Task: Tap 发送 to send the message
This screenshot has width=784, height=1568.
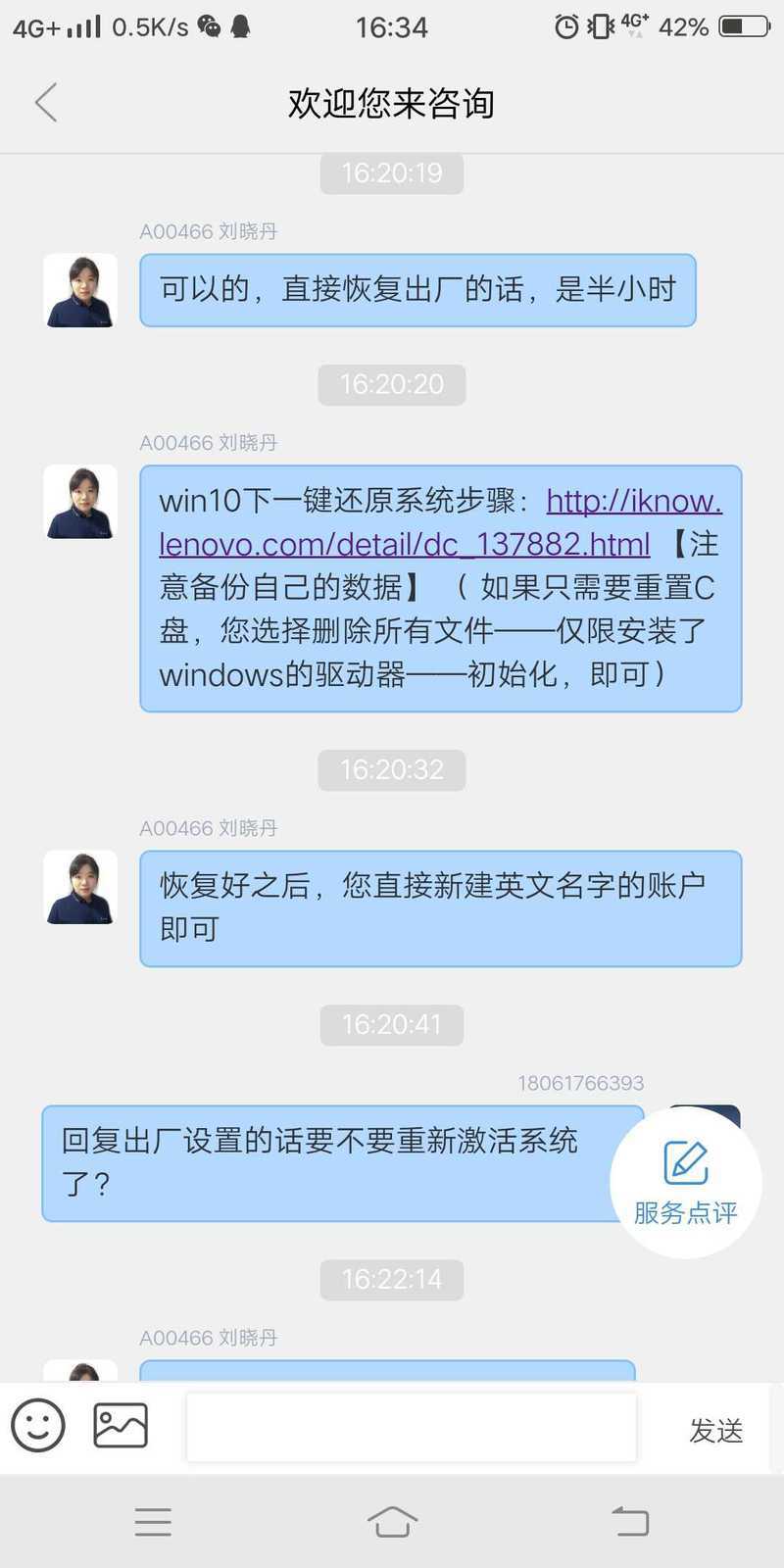Action: point(715,1431)
